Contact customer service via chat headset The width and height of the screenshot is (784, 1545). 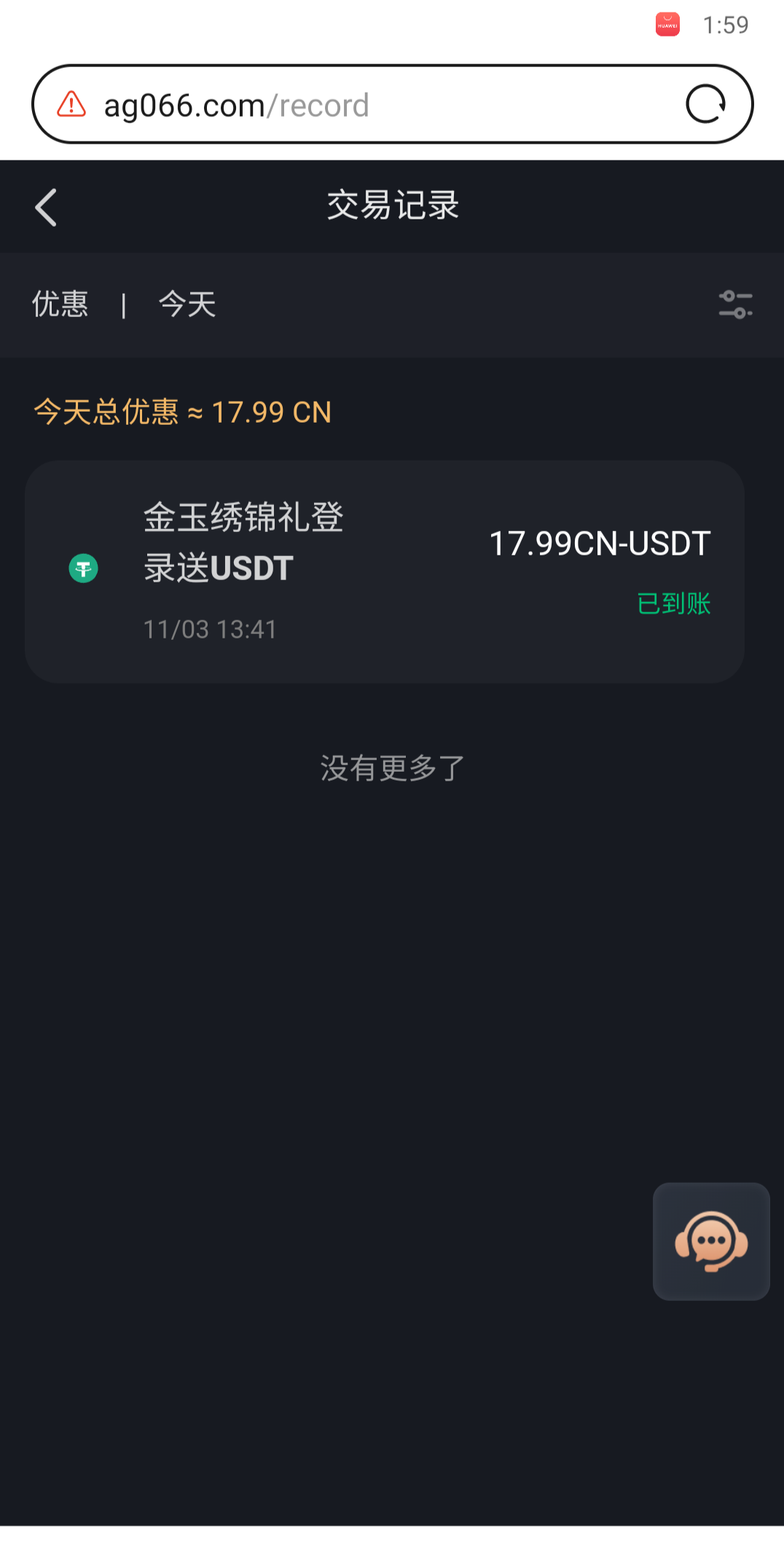(x=711, y=1241)
